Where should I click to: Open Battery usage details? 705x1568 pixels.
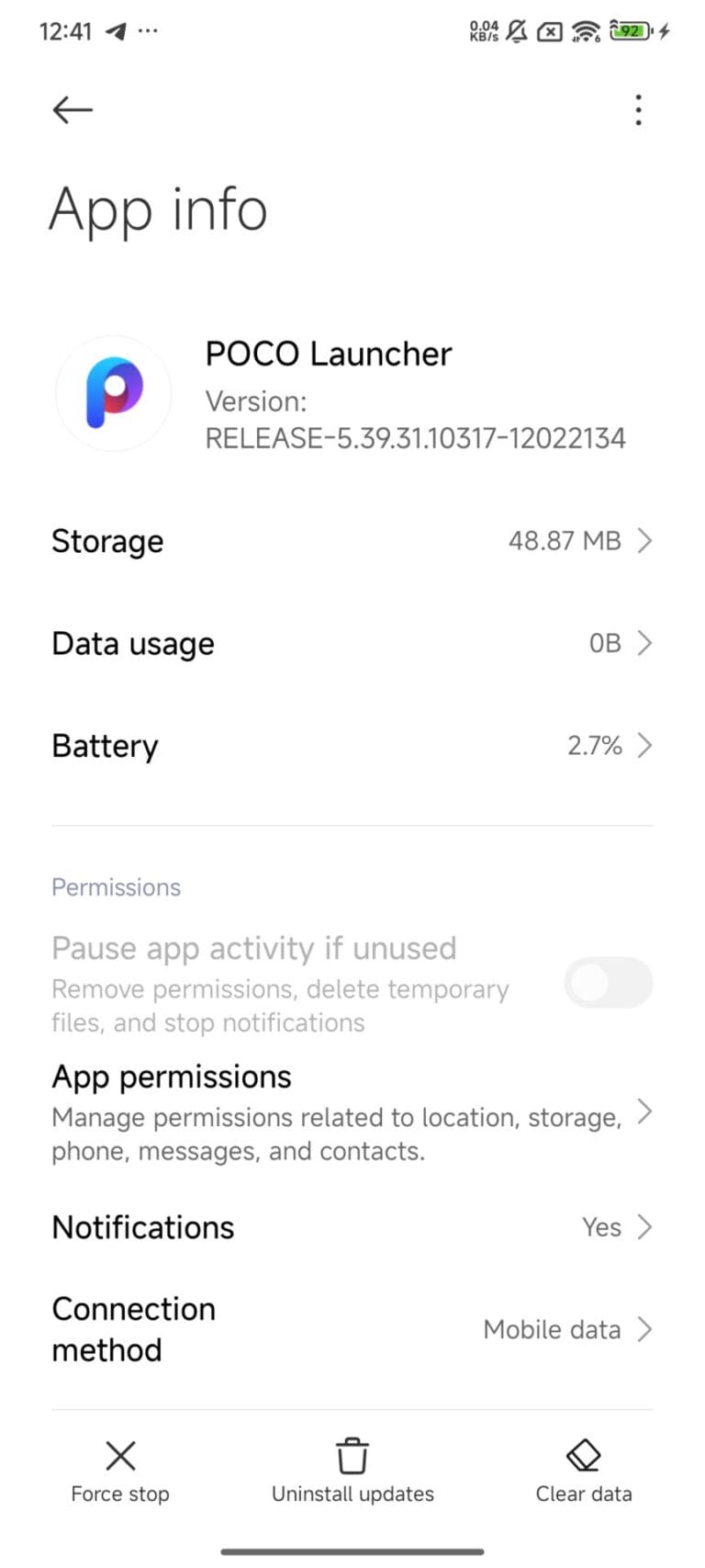(x=352, y=746)
